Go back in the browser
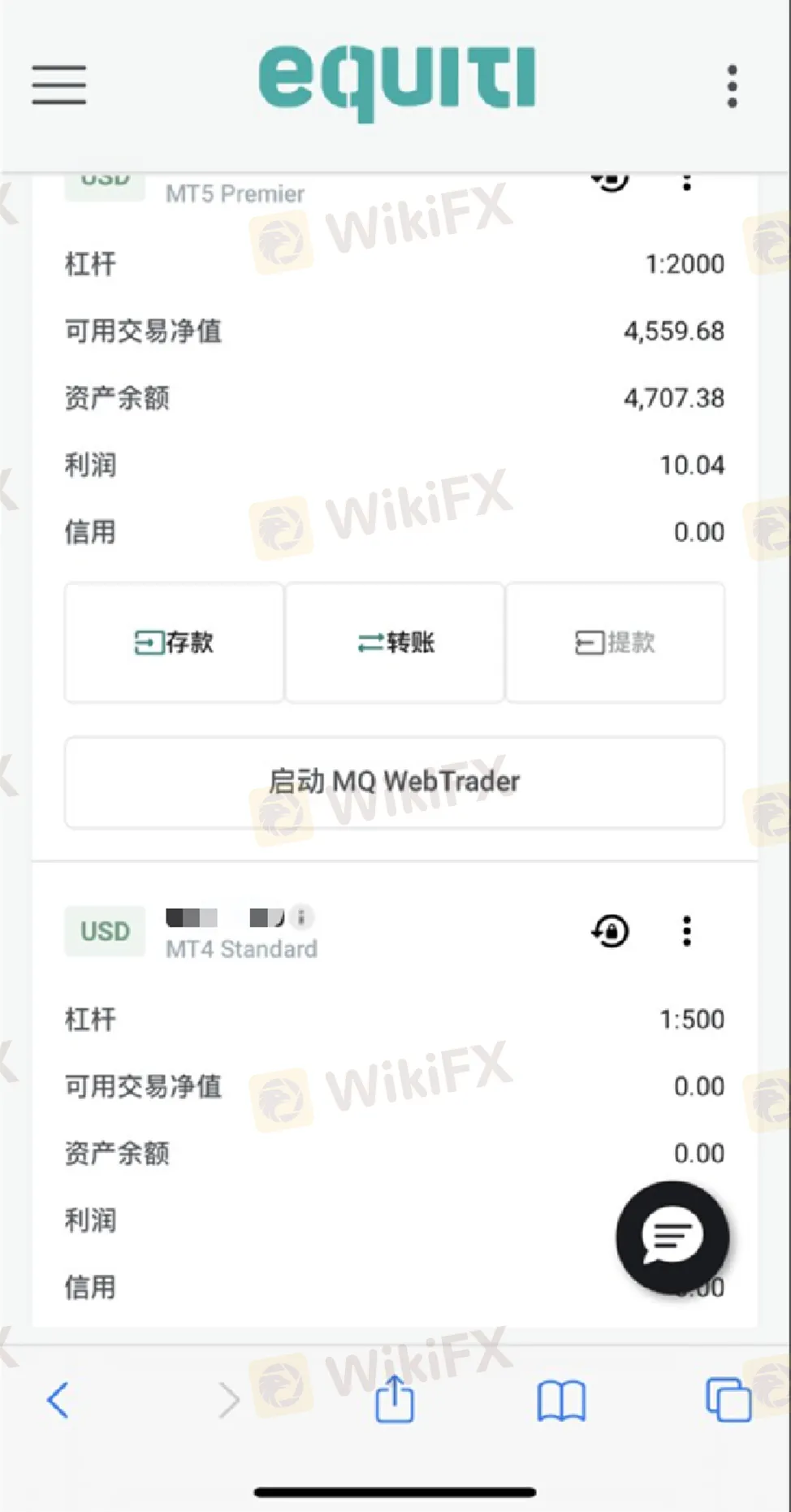The height and width of the screenshot is (1512, 791). [58, 1399]
